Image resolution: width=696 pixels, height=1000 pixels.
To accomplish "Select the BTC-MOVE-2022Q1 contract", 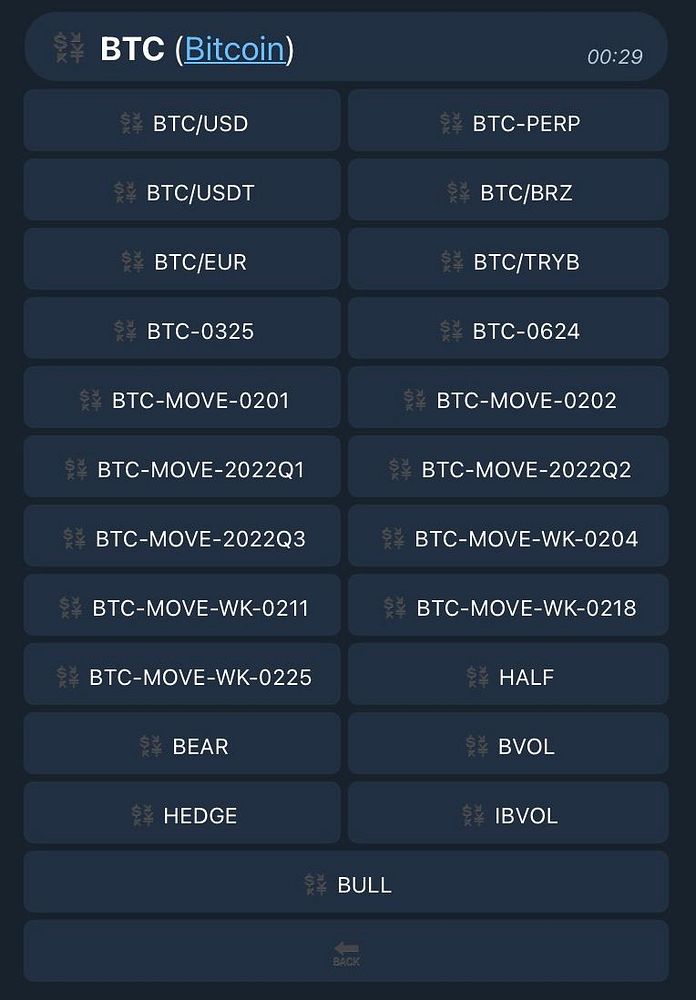I will click(182, 469).
